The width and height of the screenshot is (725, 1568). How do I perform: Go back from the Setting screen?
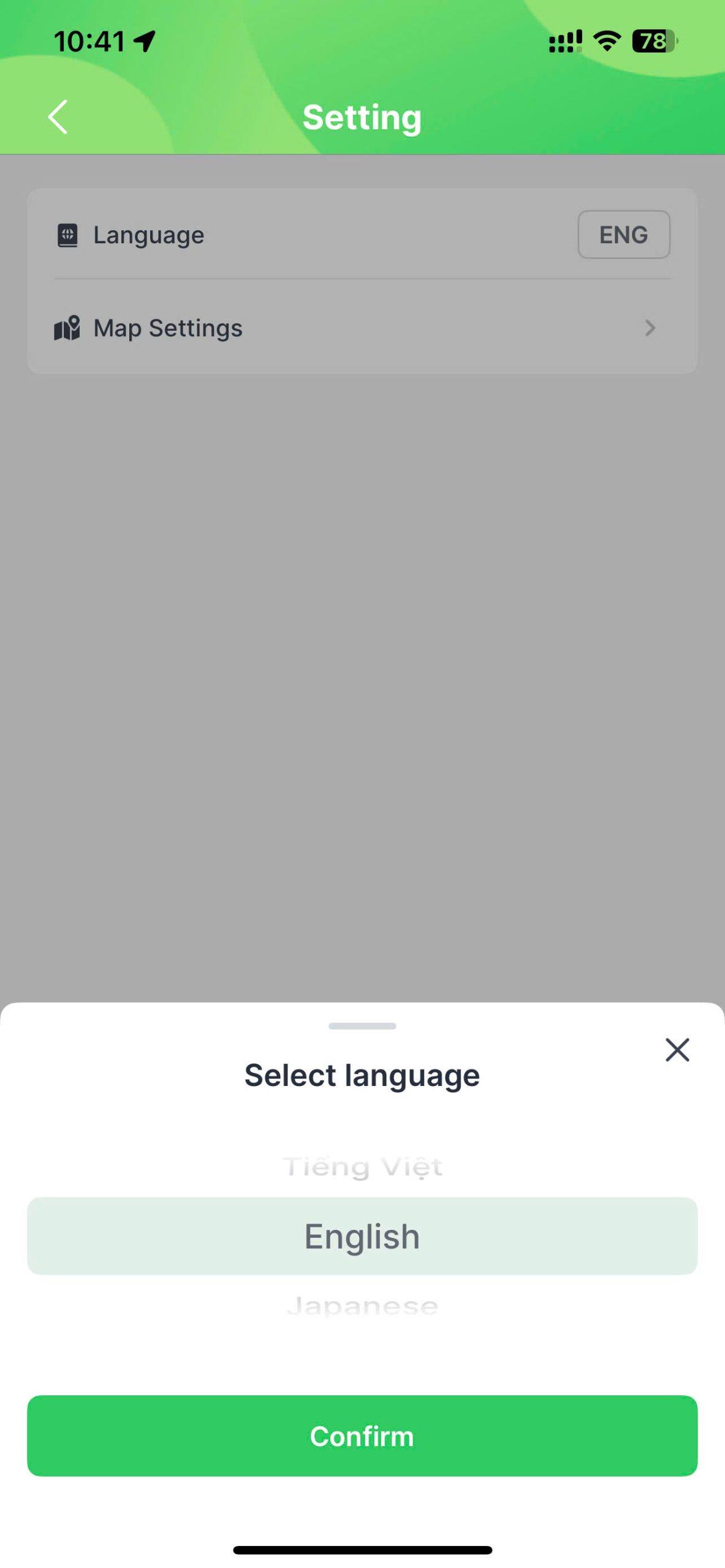[x=58, y=117]
